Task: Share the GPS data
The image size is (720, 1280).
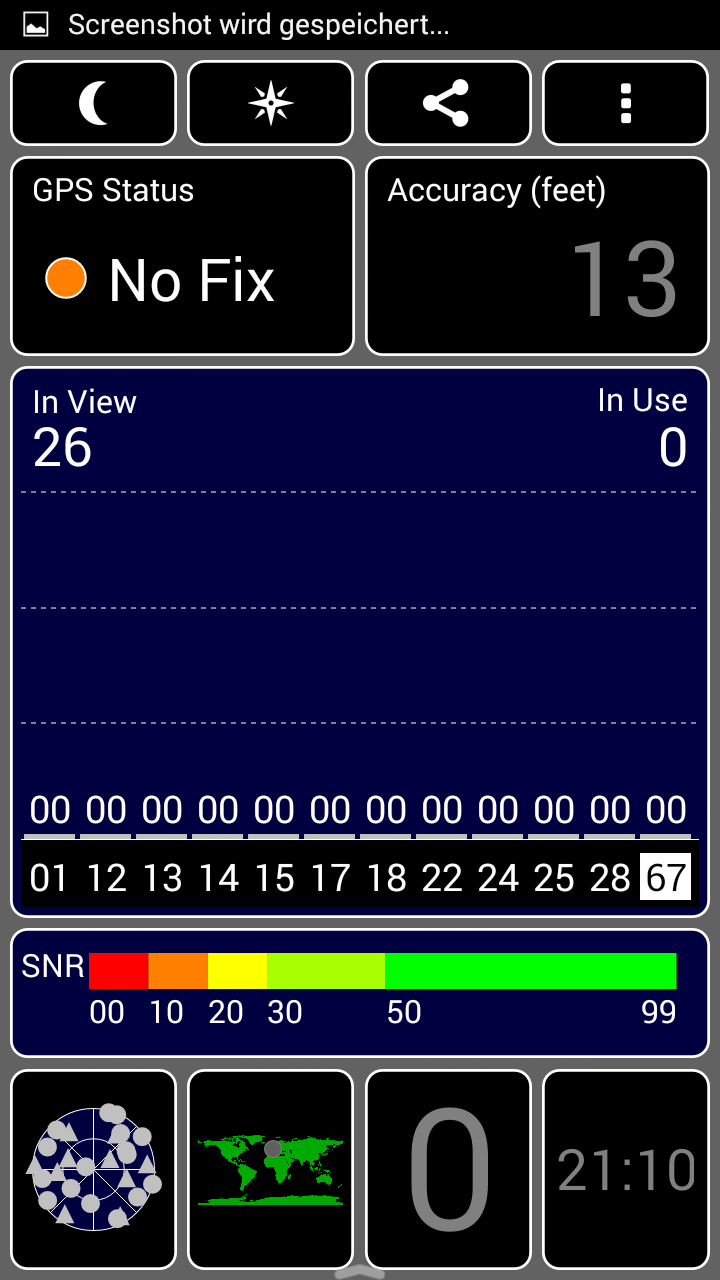Action: [448, 103]
